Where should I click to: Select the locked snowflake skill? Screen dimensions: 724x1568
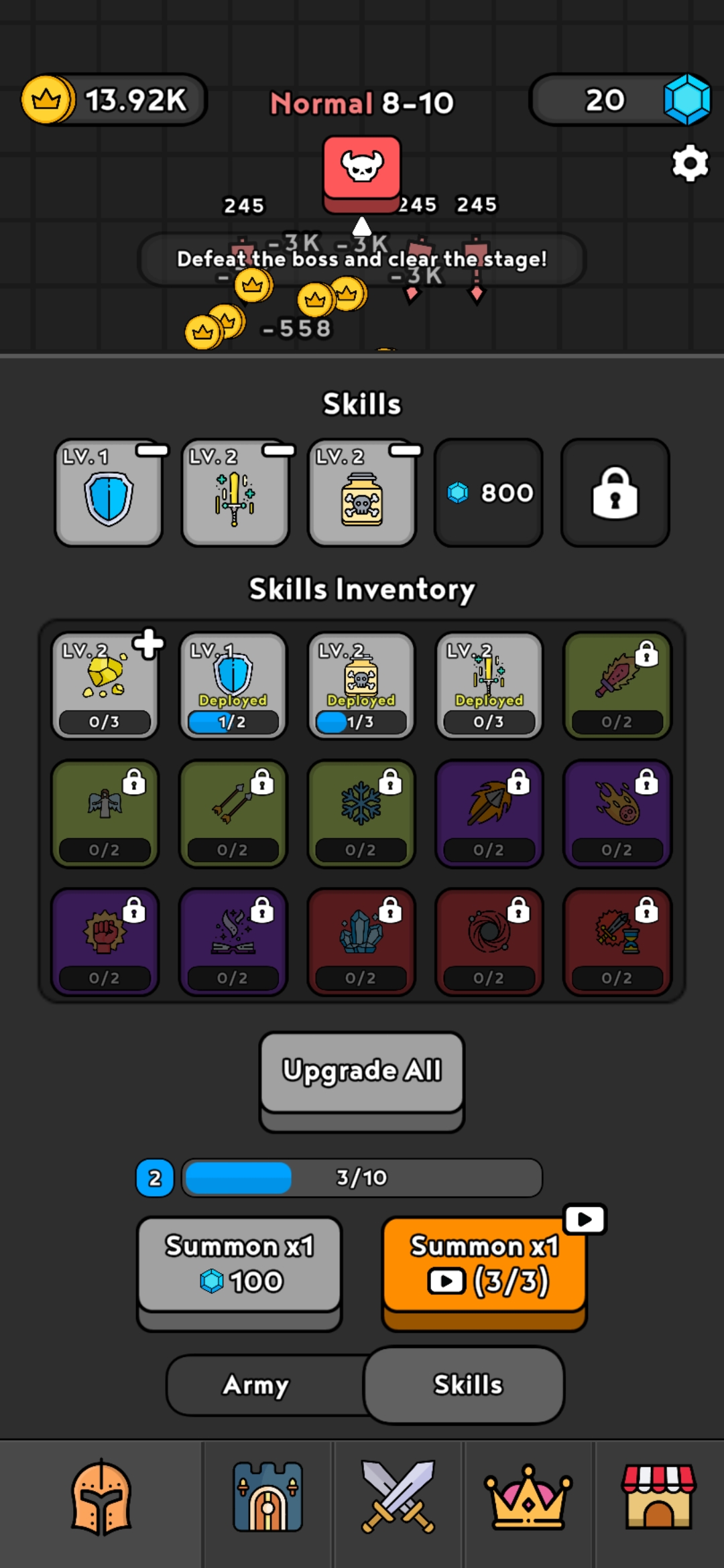click(x=361, y=813)
